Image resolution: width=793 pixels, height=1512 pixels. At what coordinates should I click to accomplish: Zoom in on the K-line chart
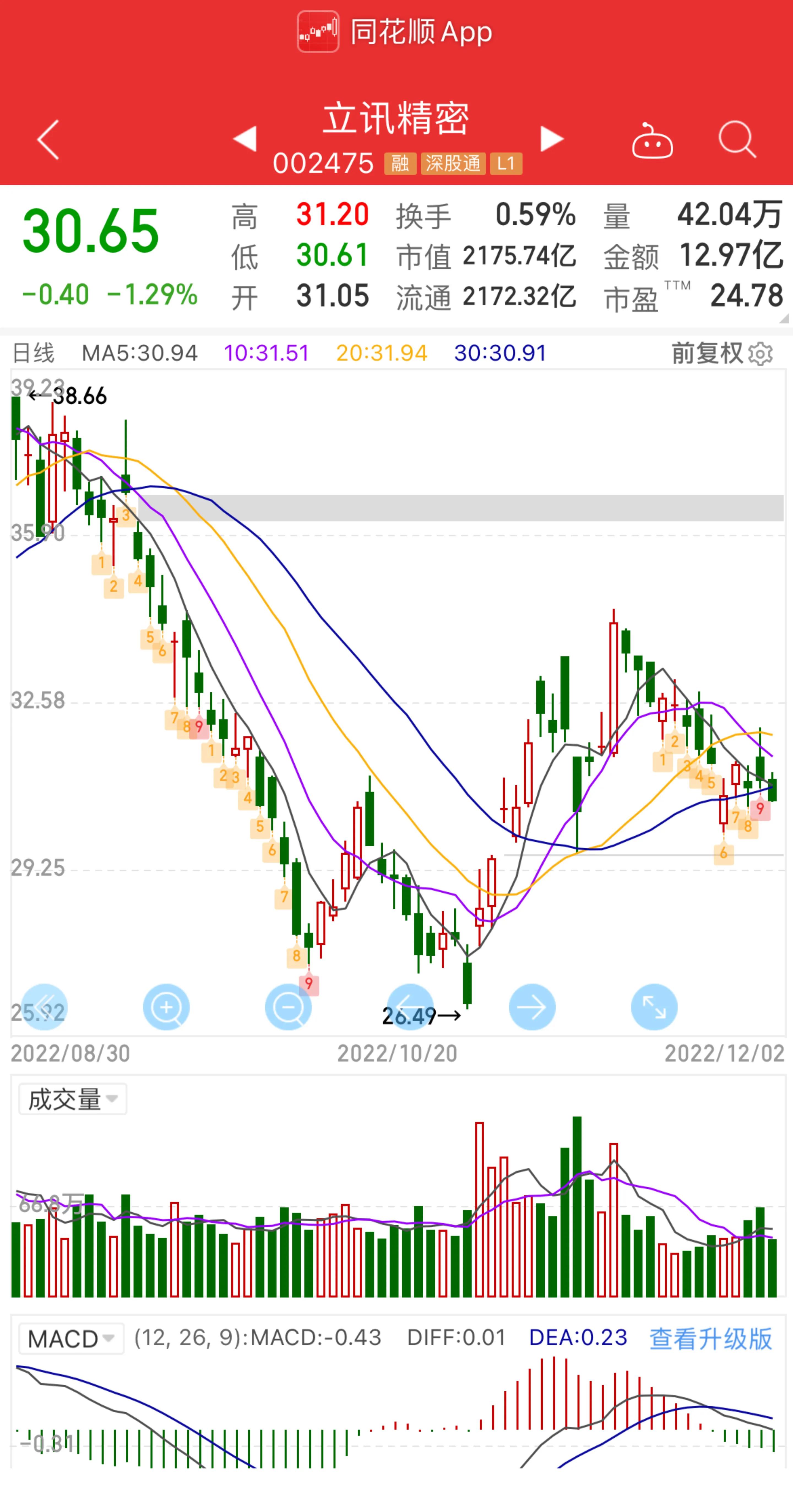point(166,1007)
